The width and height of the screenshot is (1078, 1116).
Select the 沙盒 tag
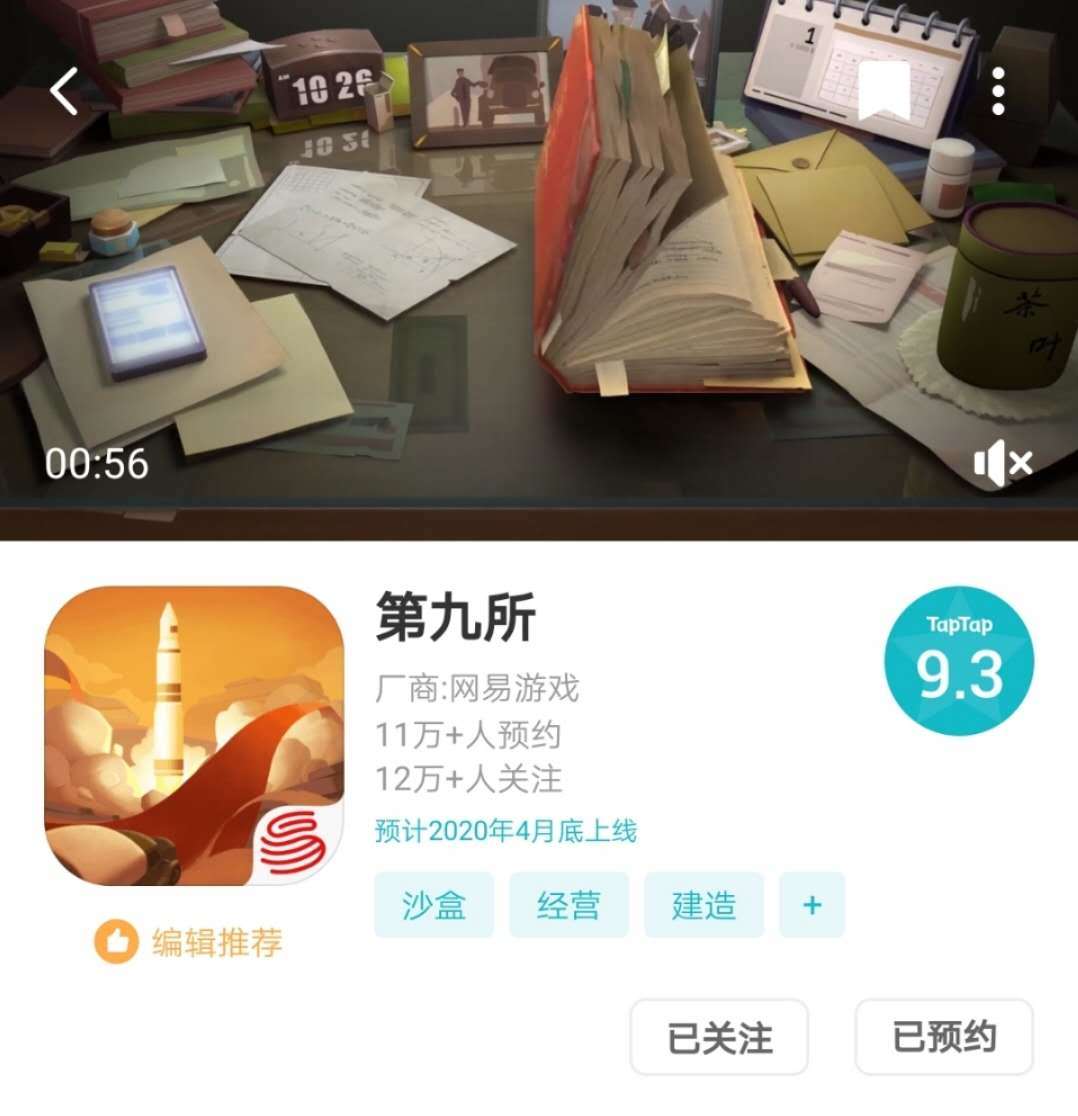coord(433,904)
